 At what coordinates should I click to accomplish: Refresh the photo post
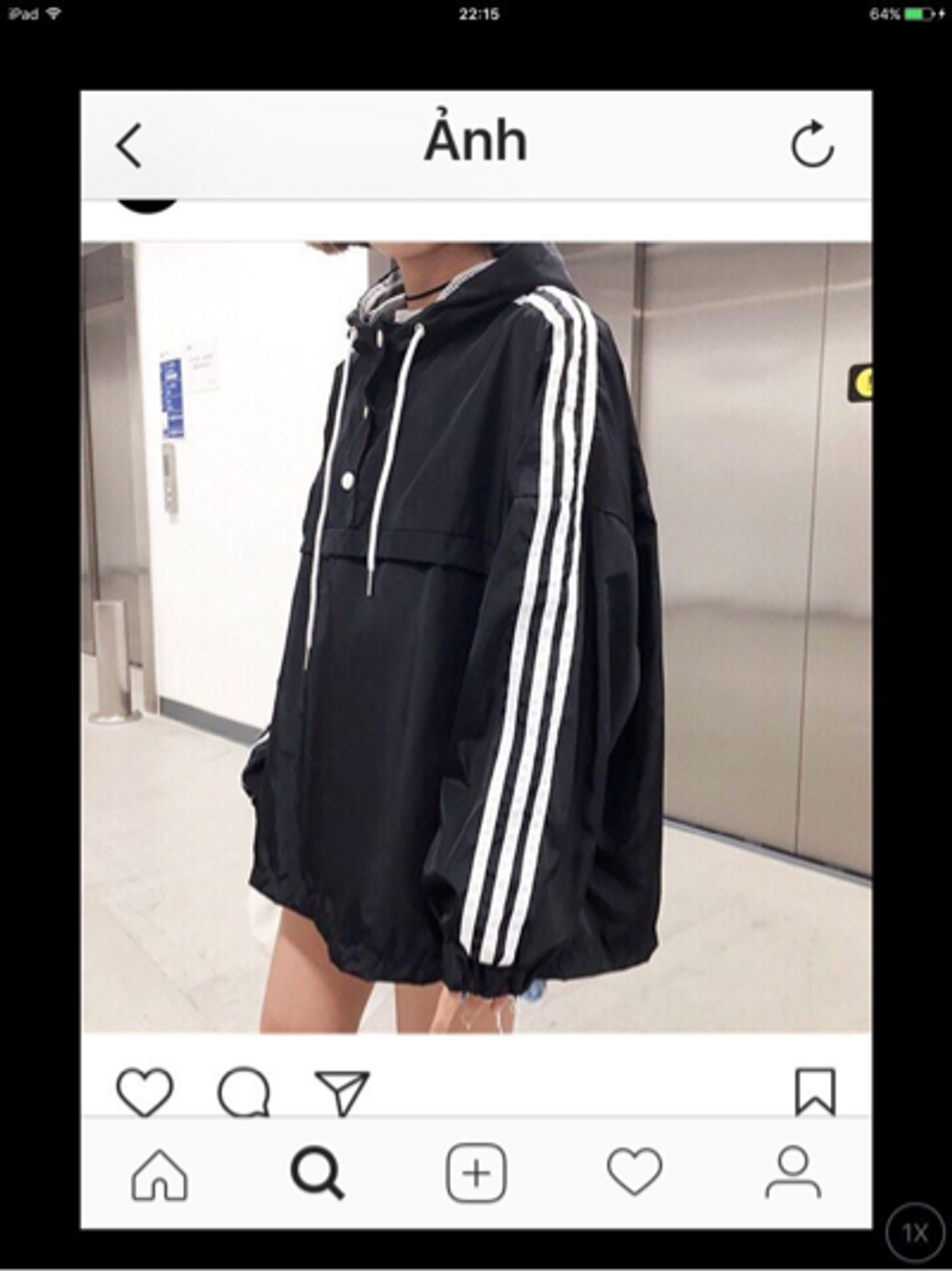(x=812, y=144)
